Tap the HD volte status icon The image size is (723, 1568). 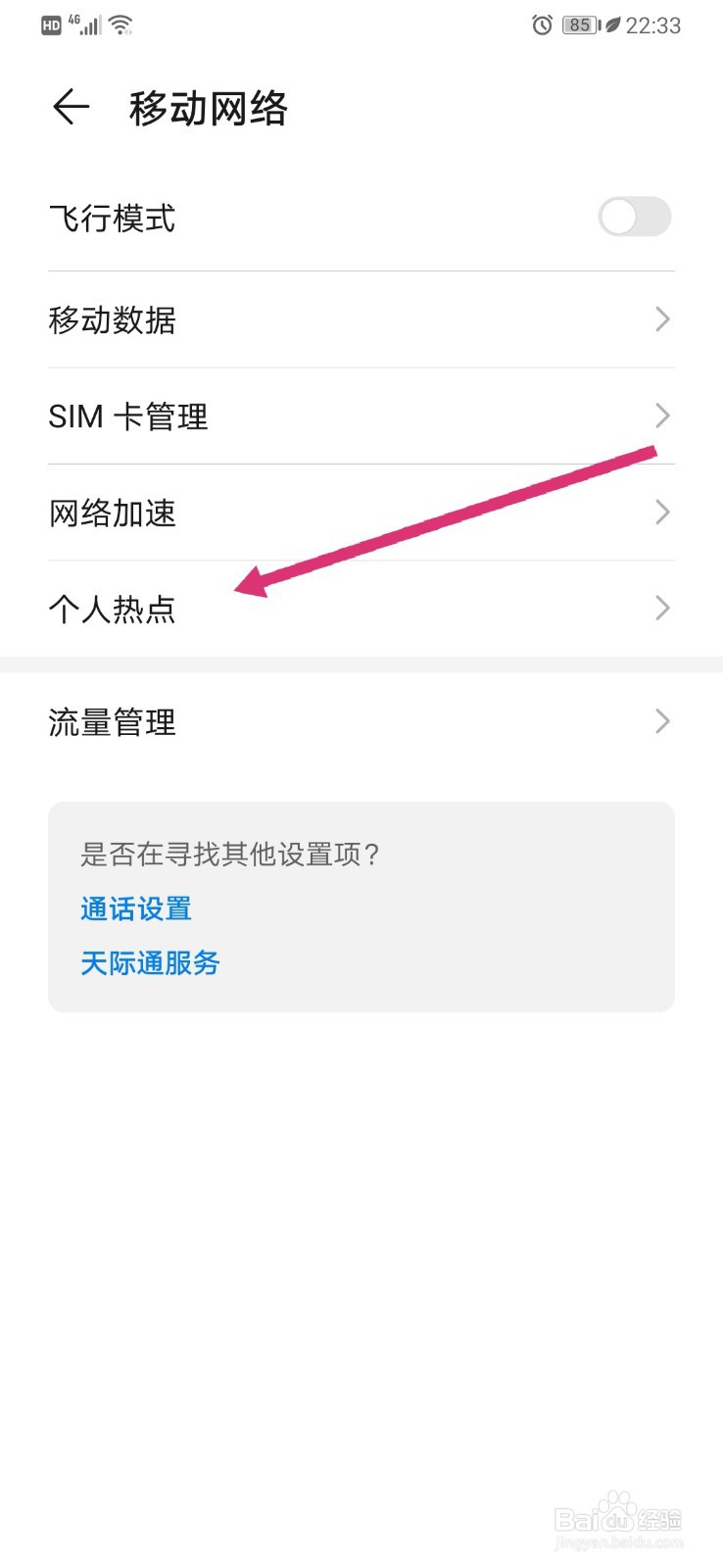pyautogui.click(x=51, y=24)
